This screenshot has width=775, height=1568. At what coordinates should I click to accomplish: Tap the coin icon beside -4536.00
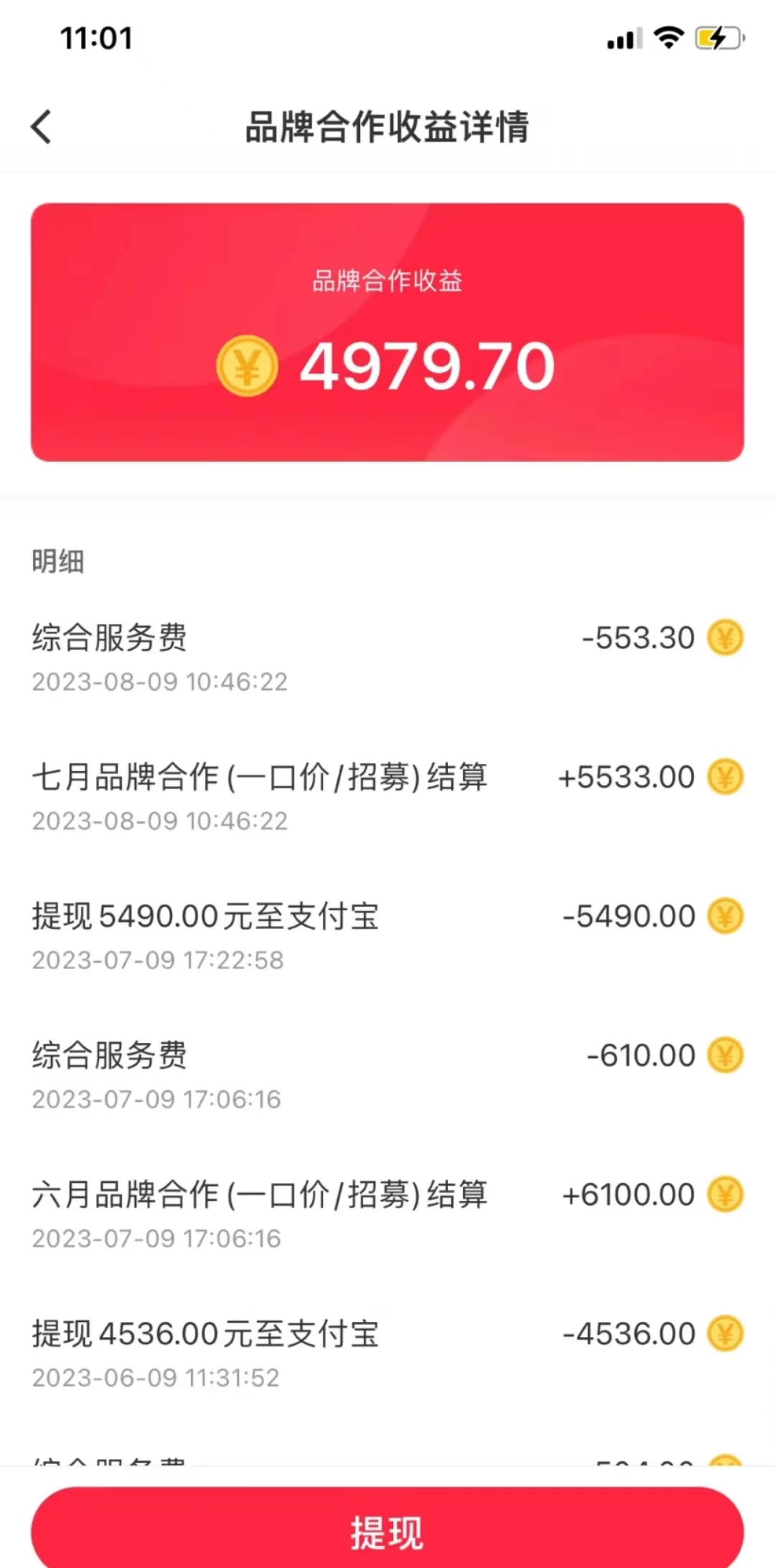(x=726, y=1333)
